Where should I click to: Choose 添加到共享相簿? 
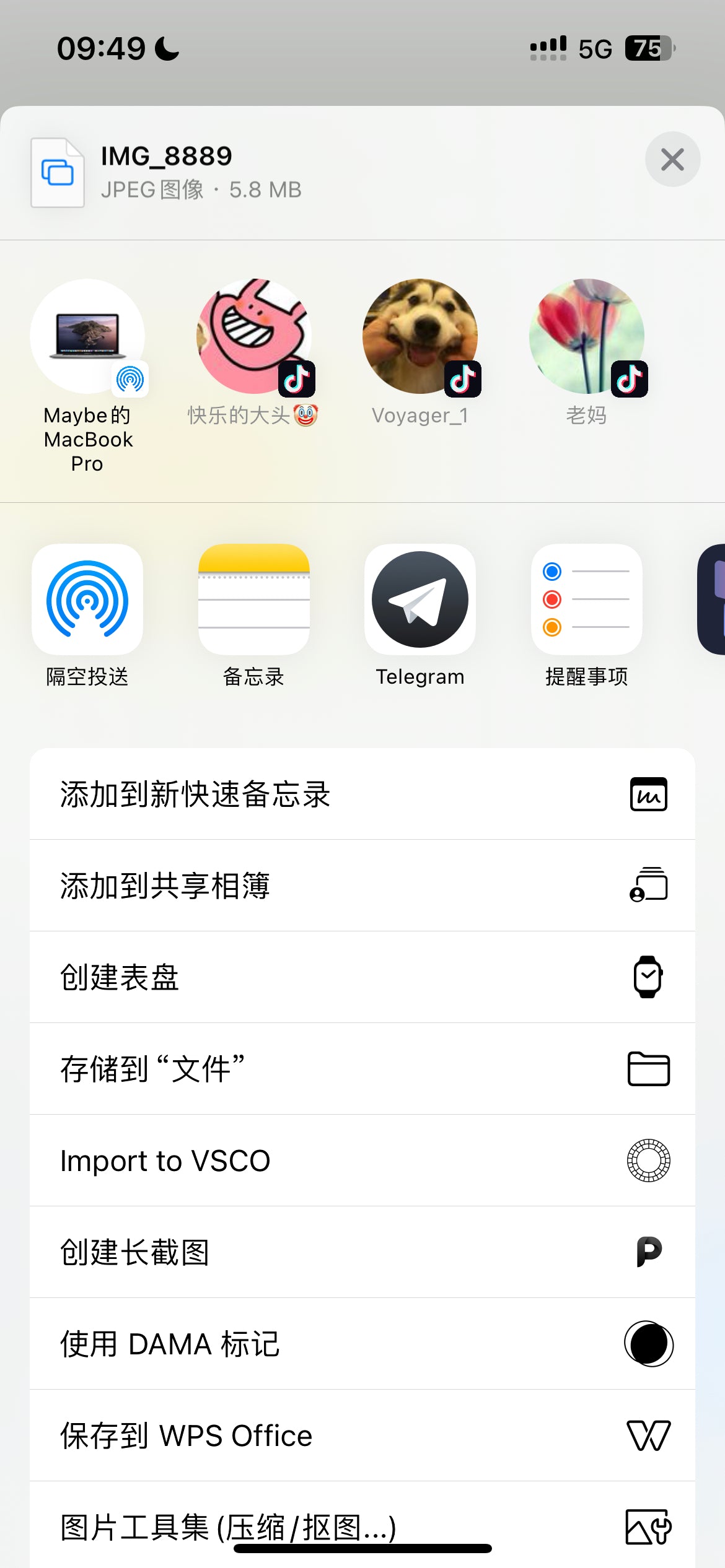[x=362, y=886]
